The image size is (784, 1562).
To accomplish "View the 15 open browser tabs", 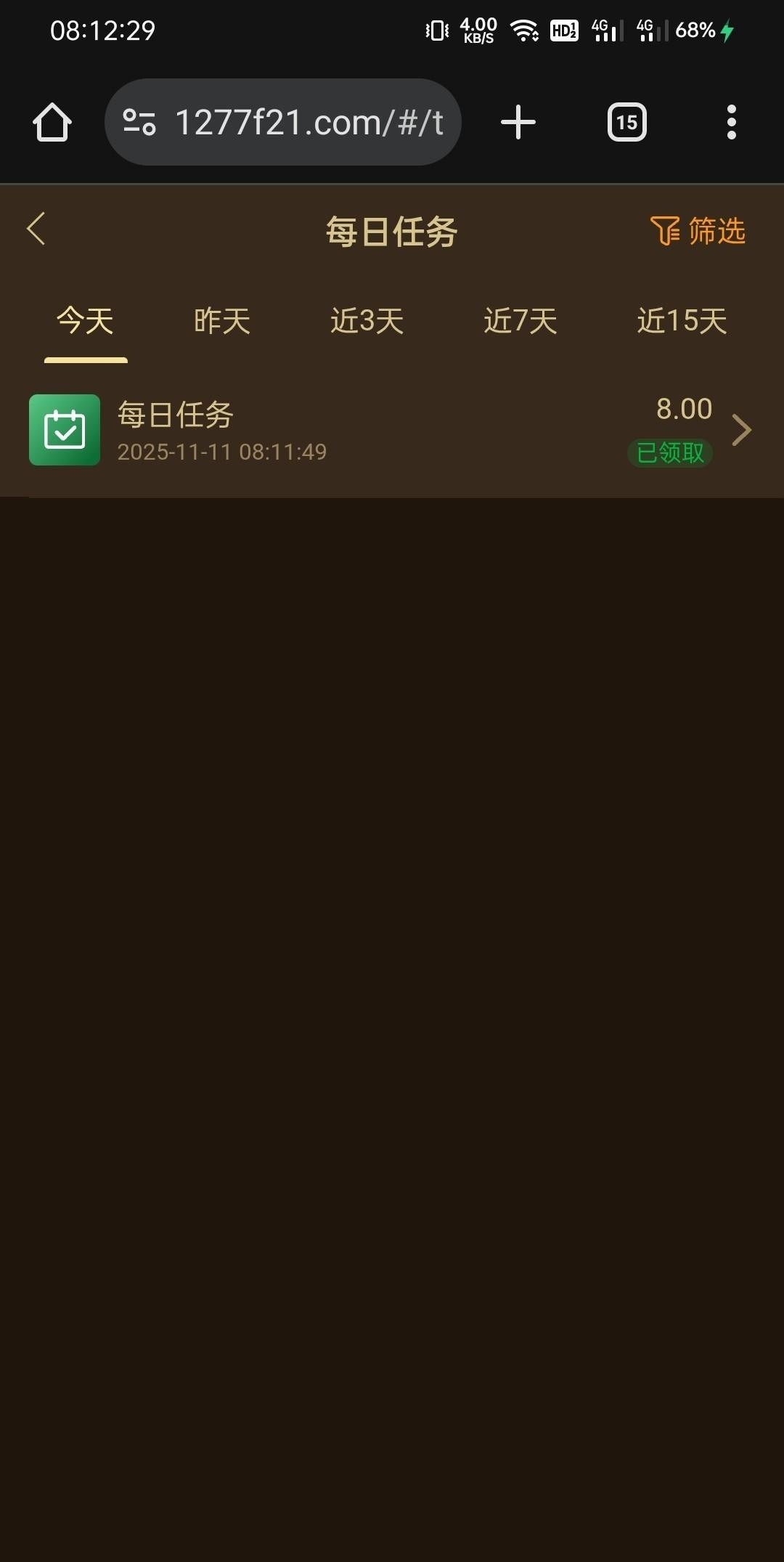I will [x=626, y=122].
